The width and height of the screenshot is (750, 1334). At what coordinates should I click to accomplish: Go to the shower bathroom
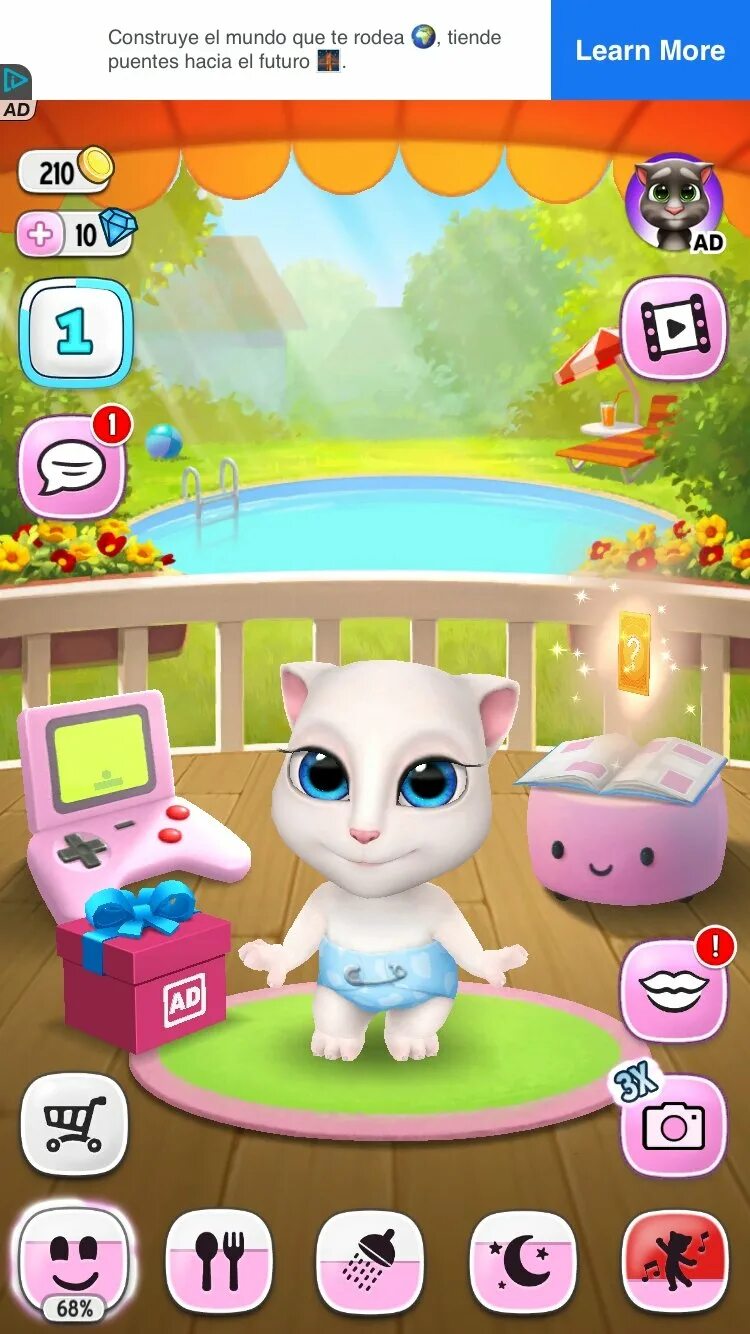pyautogui.click(x=370, y=1261)
